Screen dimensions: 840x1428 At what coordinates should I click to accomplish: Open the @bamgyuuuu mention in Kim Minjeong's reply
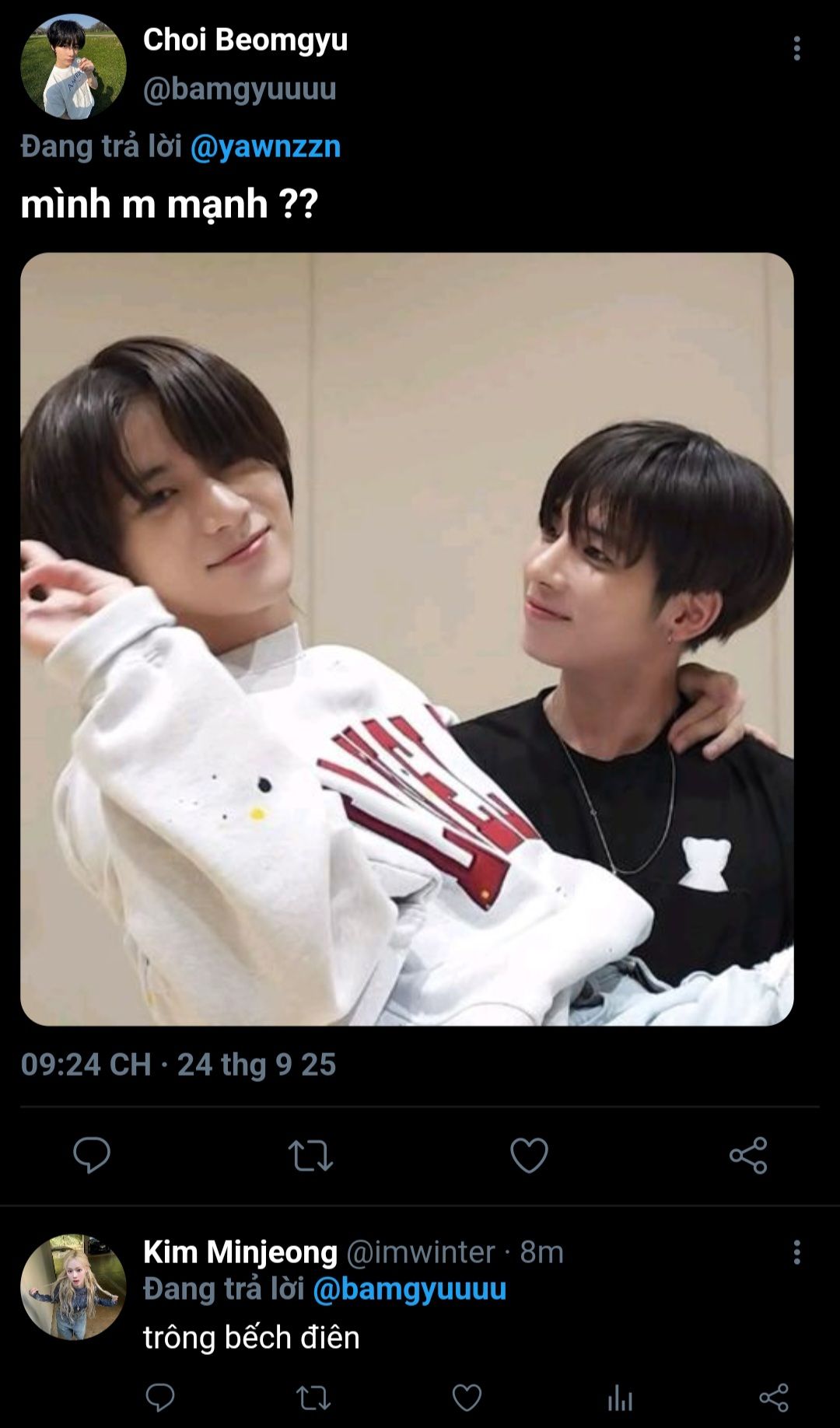pyautogui.click(x=409, y=1290)
